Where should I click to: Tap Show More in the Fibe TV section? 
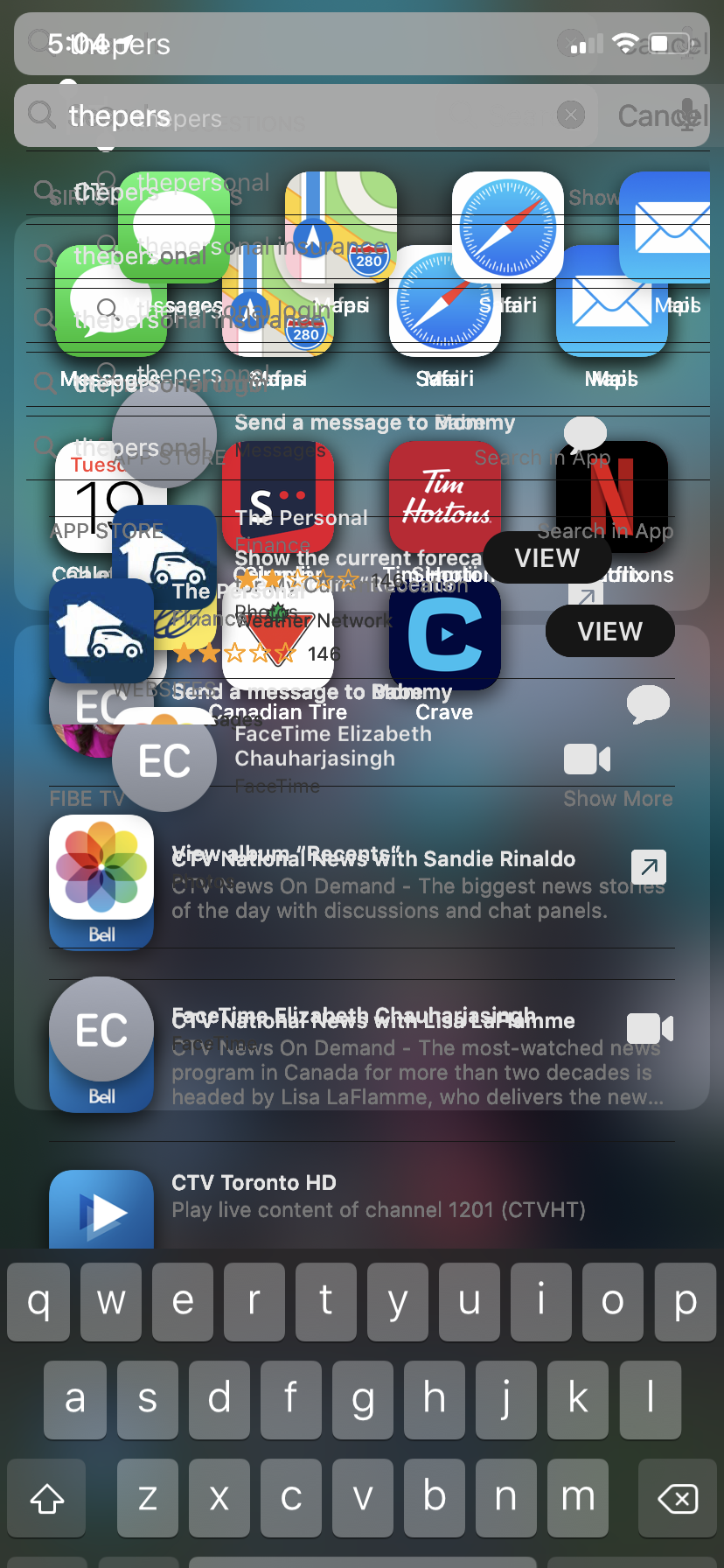[x=617, y=798]
